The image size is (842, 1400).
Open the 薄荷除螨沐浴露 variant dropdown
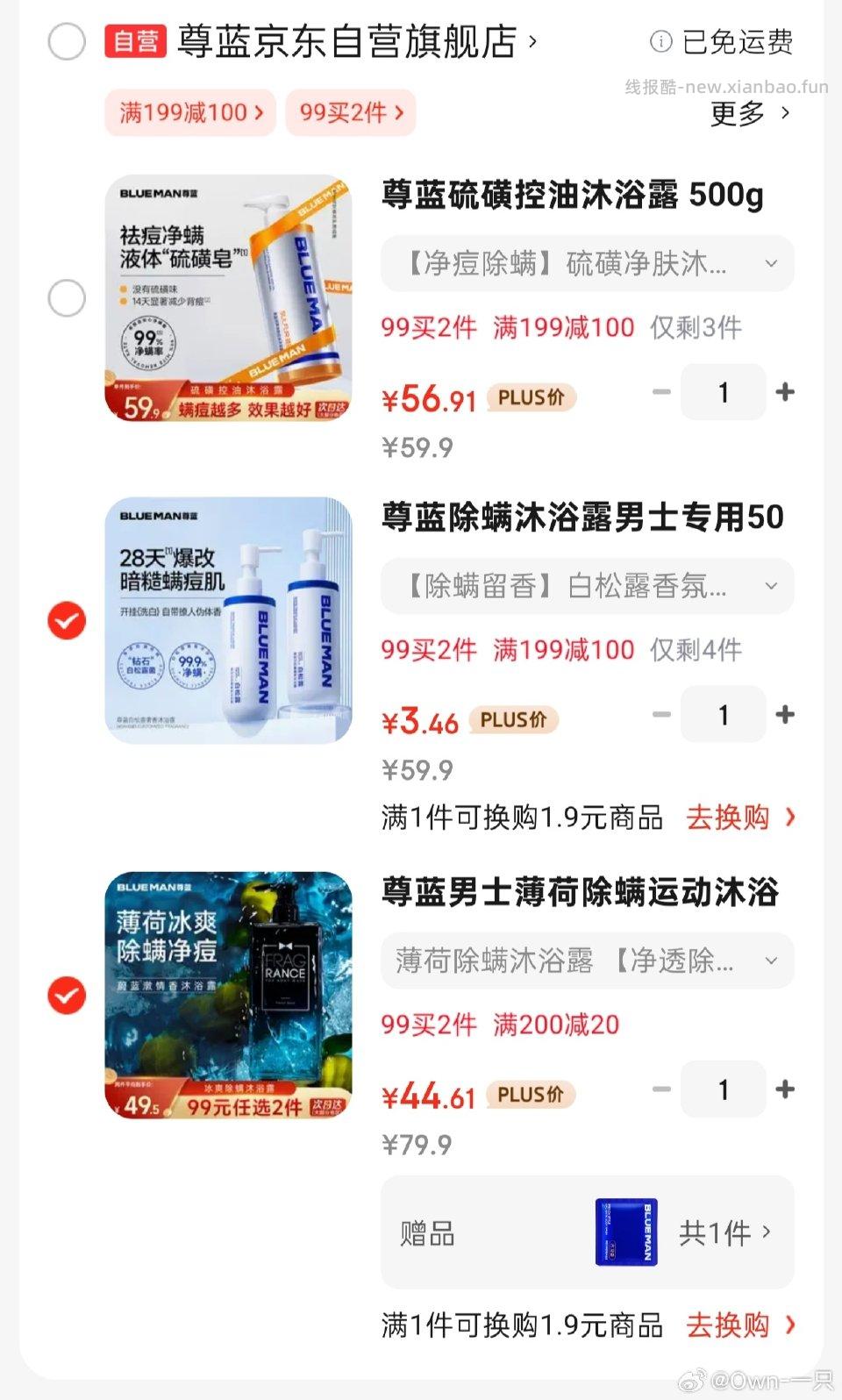(x=586, y=961)
